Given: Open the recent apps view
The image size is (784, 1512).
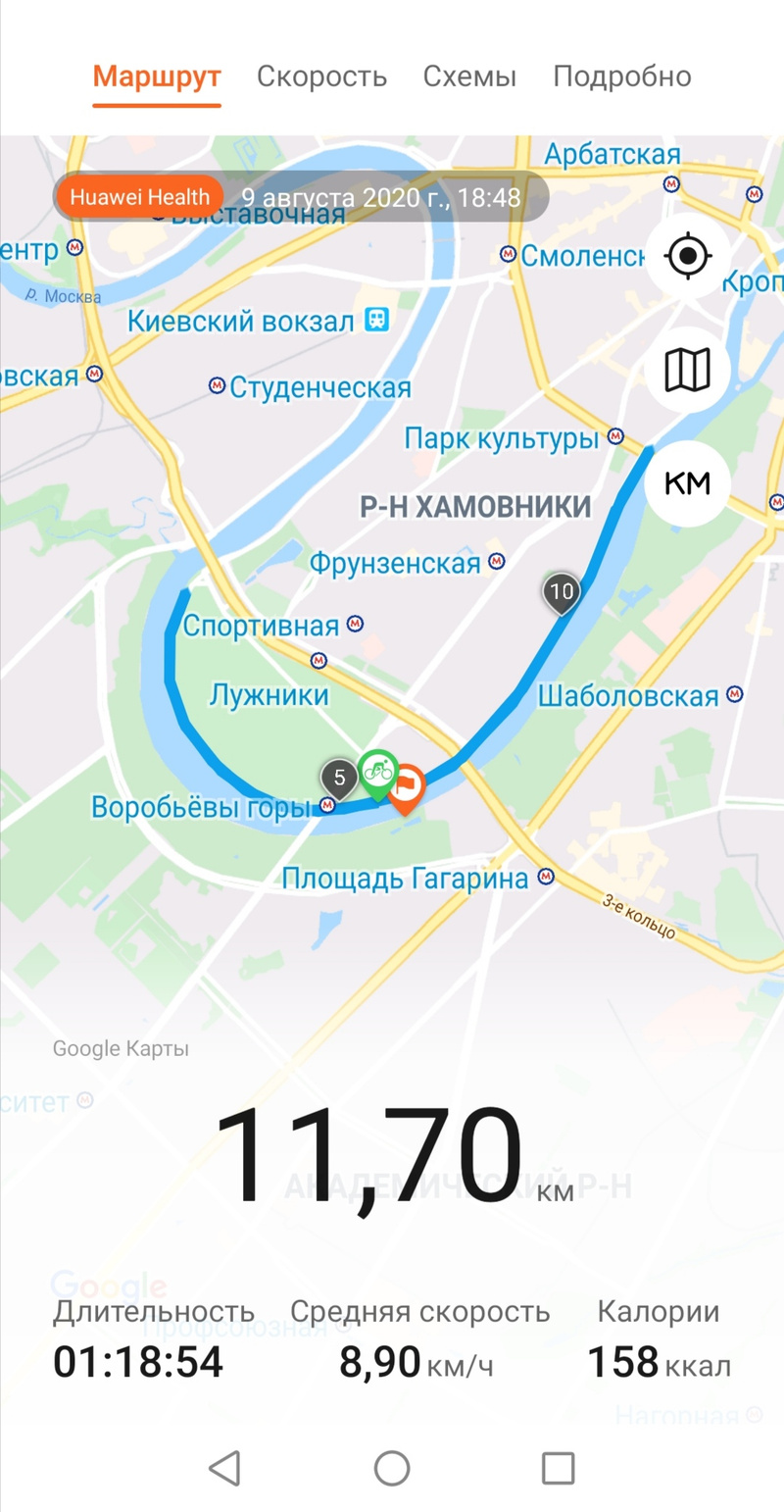Looking at the screenshot, I should [x=558, y=1468].
